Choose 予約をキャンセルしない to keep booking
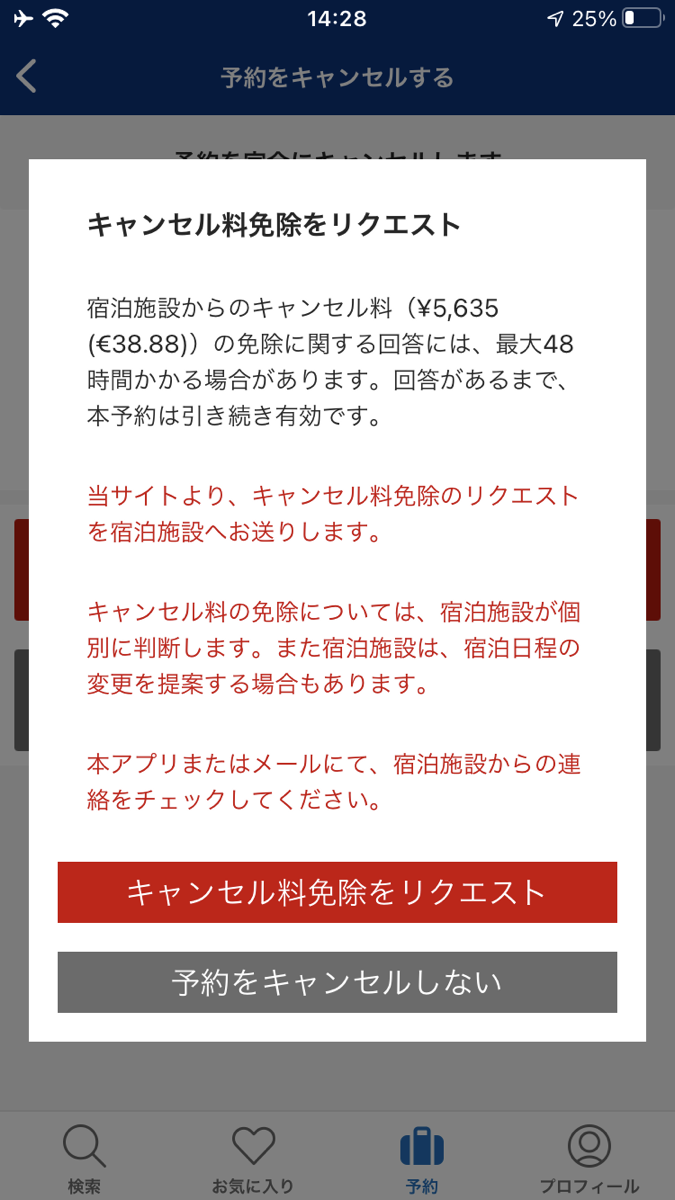The height and width of the screenshot is (1200, 675). point(337,982)
